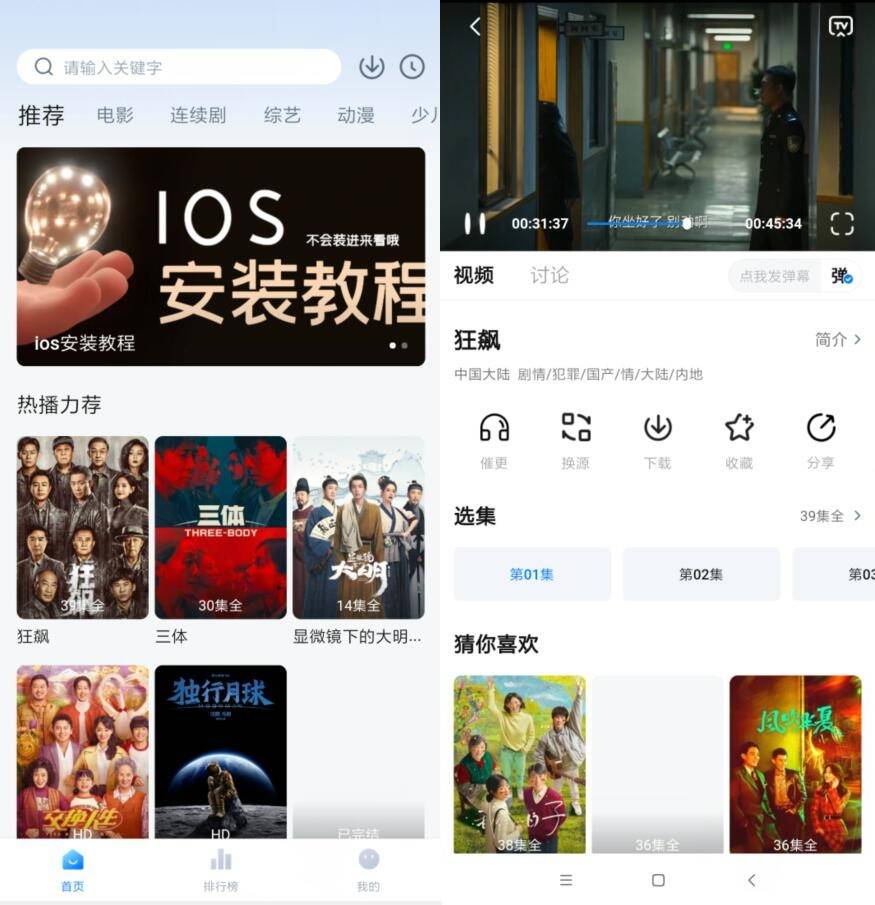Expand the 39集全 episode list
Screen dimensions: 875x905
point(830,516)
